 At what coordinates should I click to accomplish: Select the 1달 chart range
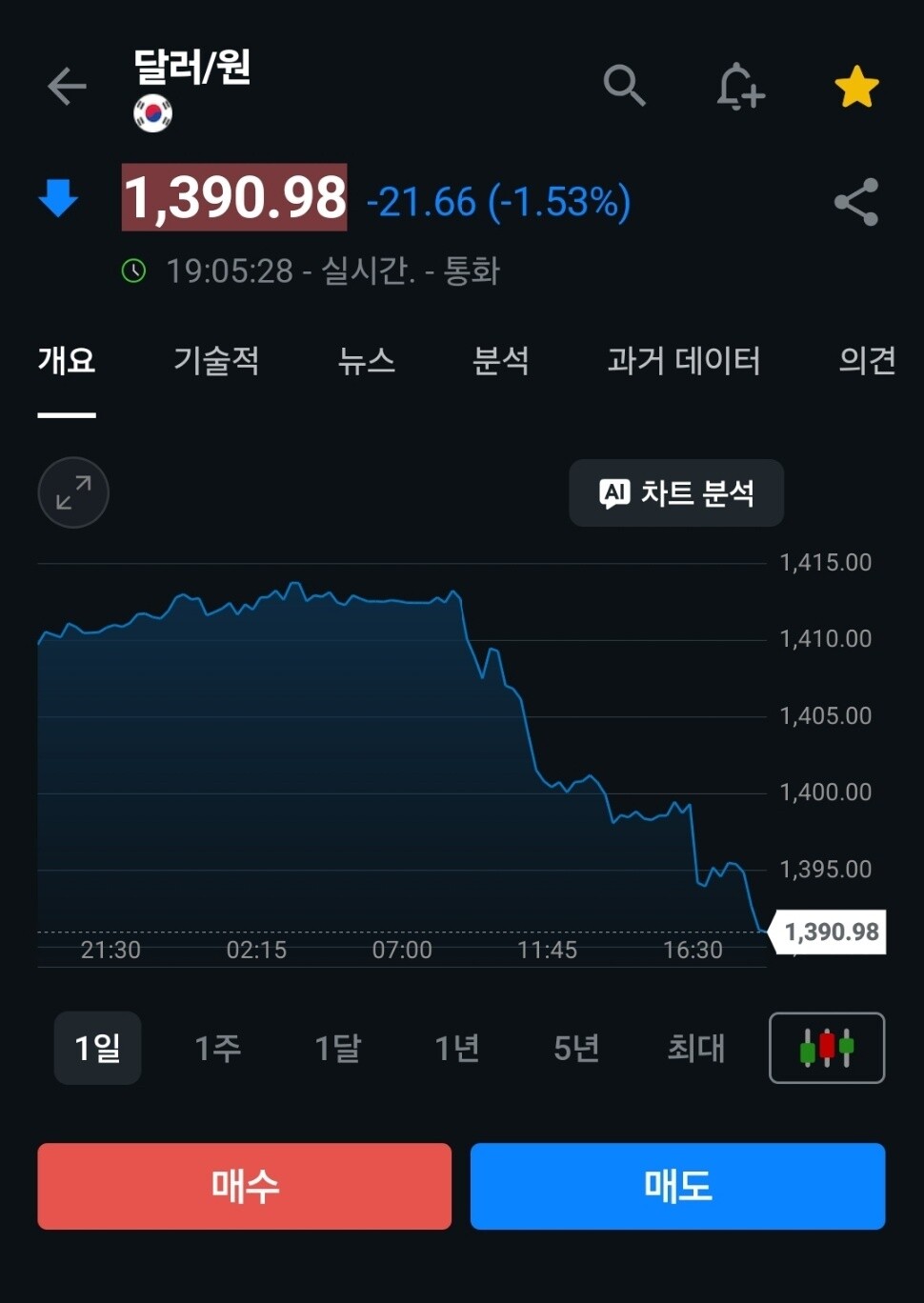[337, 1048]
